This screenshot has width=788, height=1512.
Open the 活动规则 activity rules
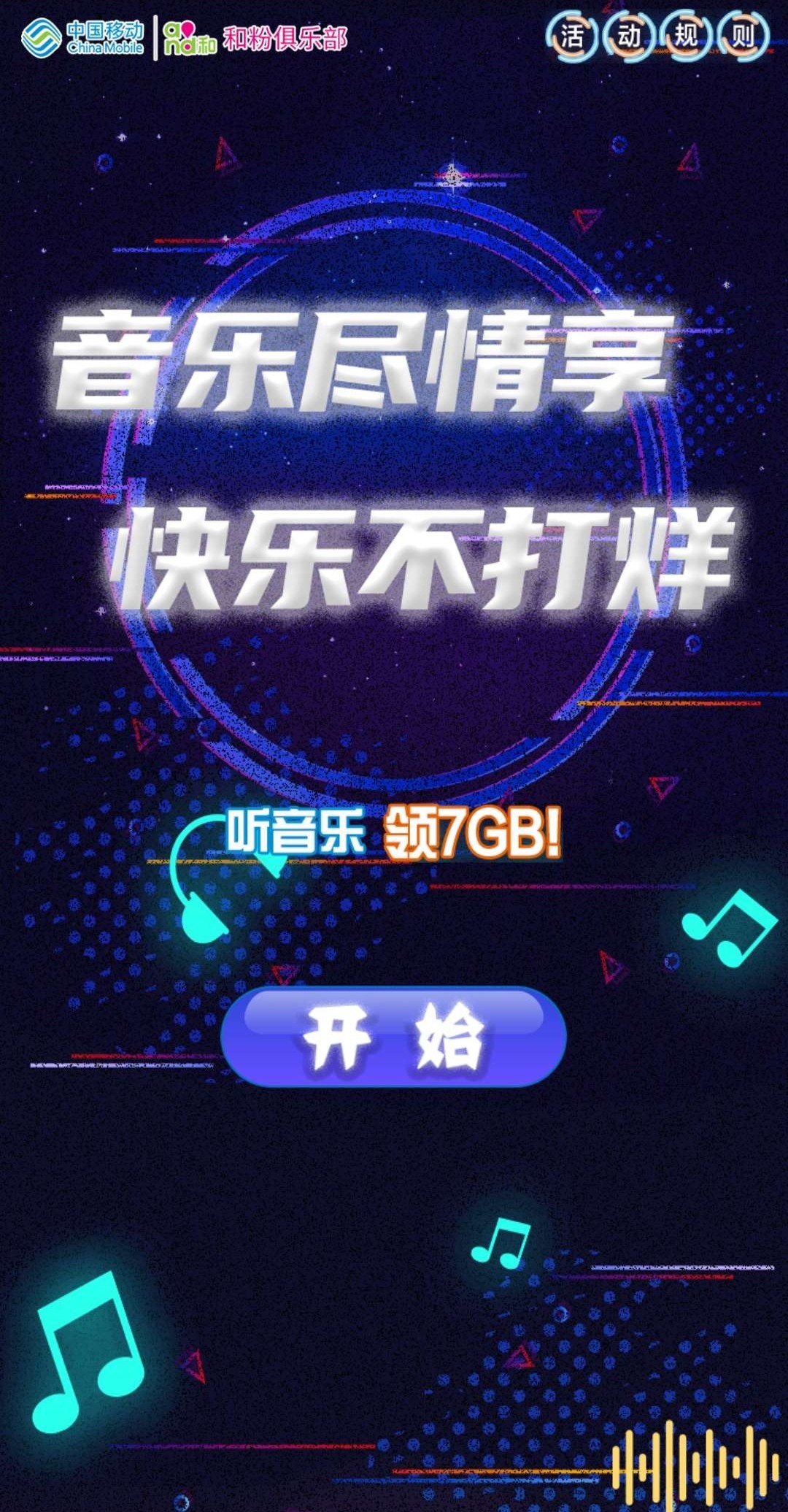pyautogui.click(x=657, y=36)
